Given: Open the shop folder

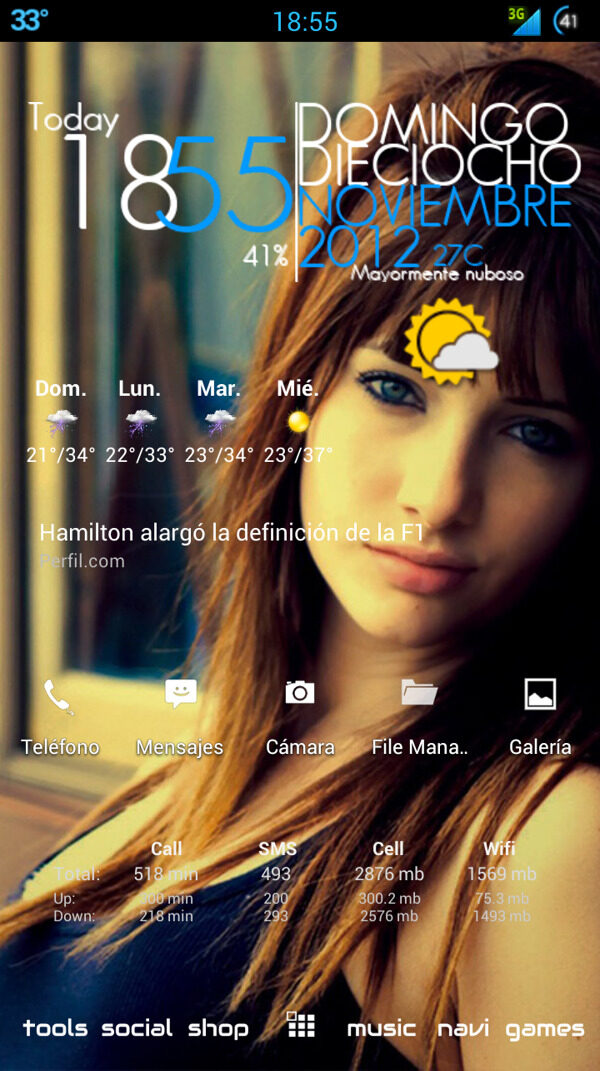Looking at the screenshot, I should [x=218, y=1028].
